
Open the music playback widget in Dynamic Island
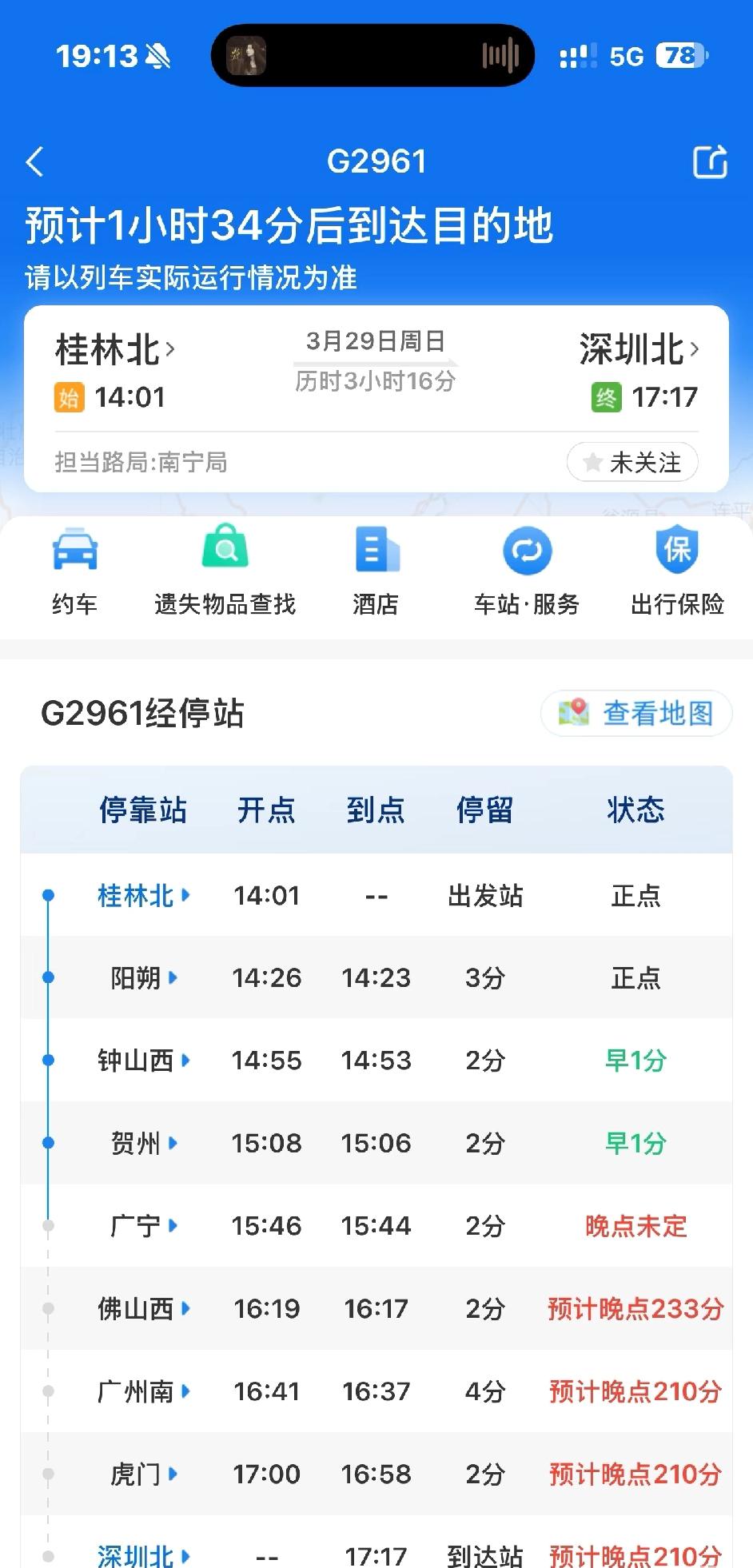(x=372, y=56)
